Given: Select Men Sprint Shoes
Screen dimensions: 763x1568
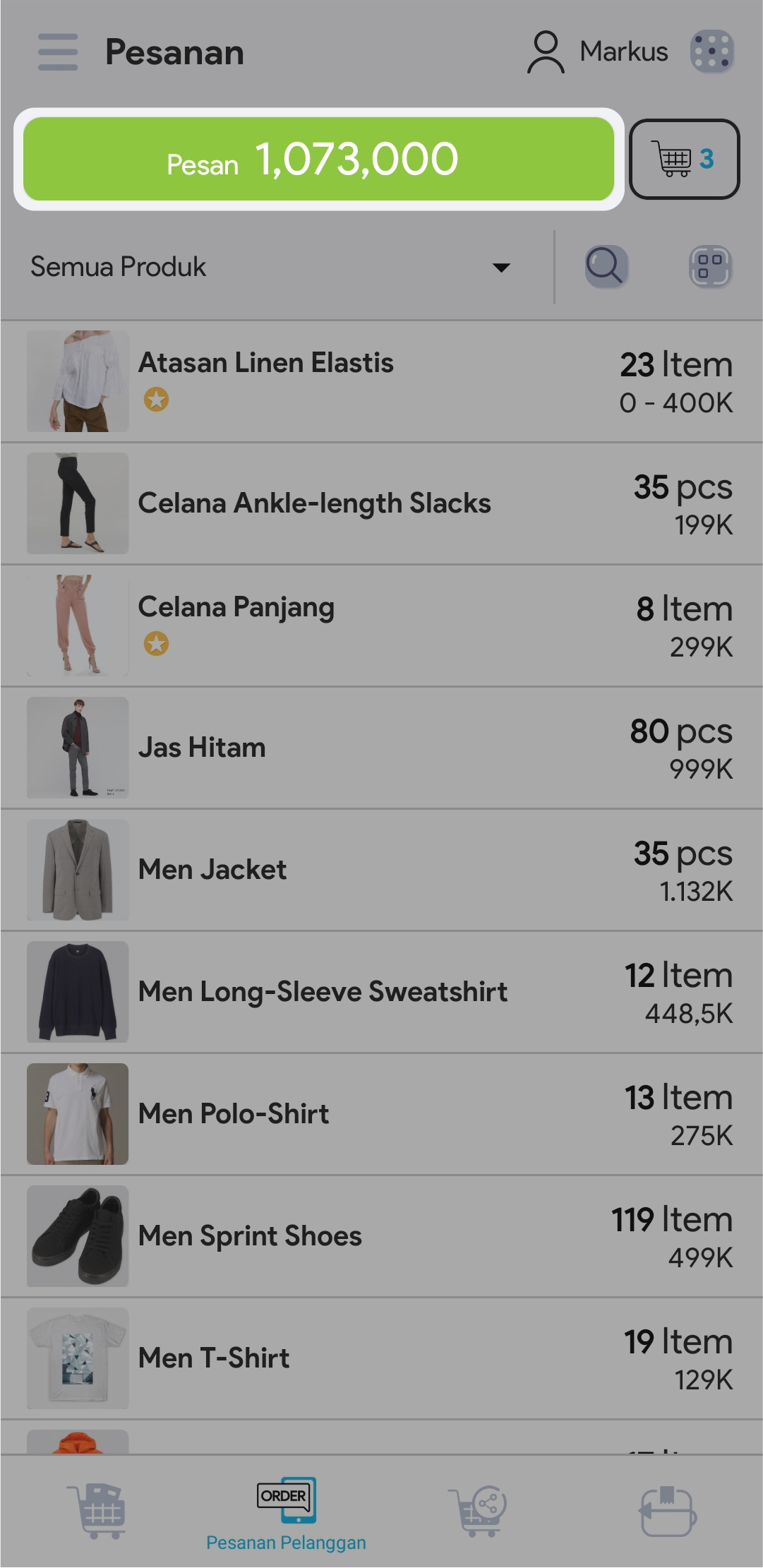Looking at the screenshot, I should click(x=381, y=1236).
